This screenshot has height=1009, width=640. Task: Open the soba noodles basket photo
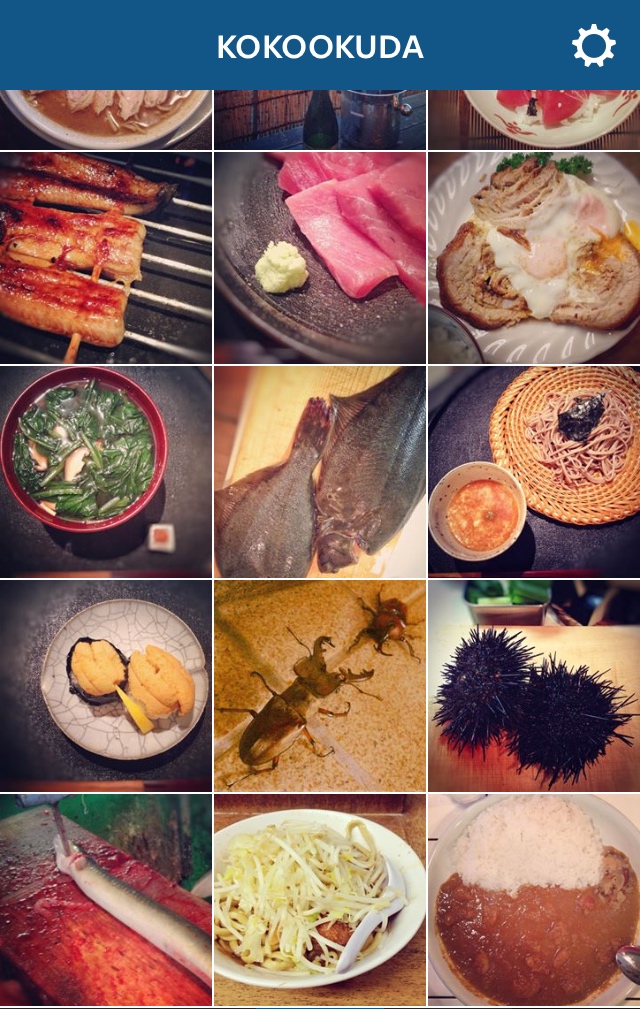534,471
